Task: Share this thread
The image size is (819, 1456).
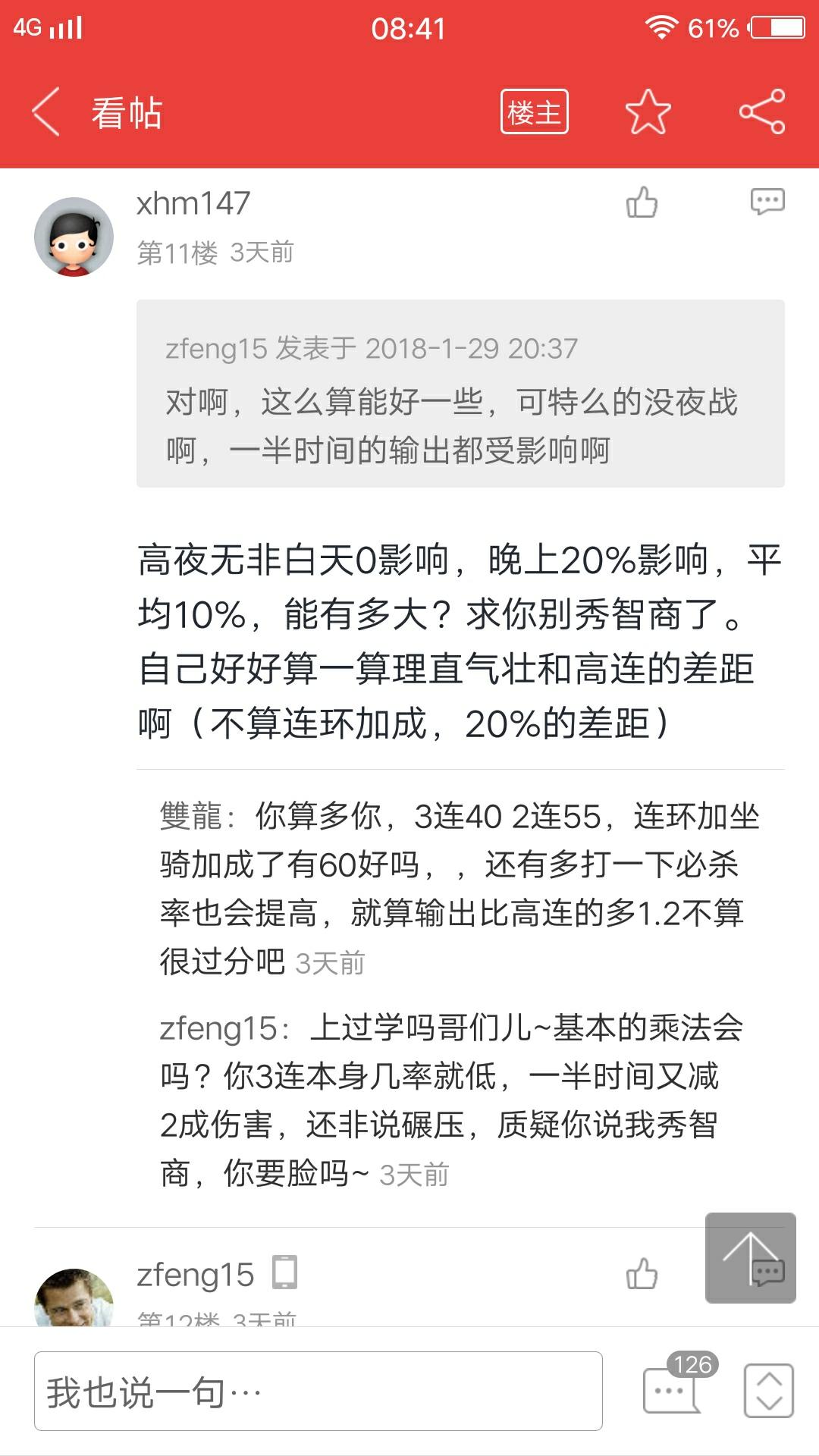Action: pos(762,112)
